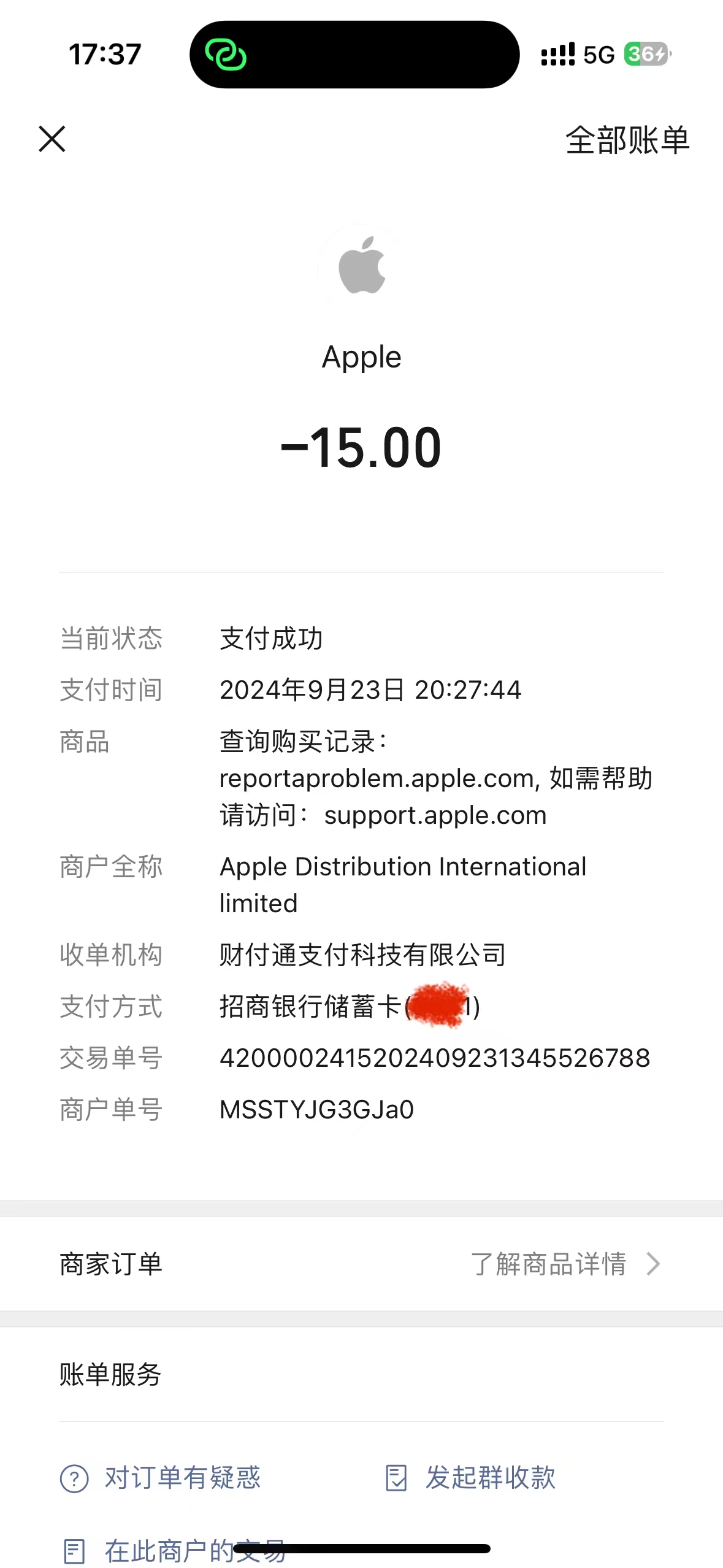Open 商家订单 product details row

(x=361, y=1264)
